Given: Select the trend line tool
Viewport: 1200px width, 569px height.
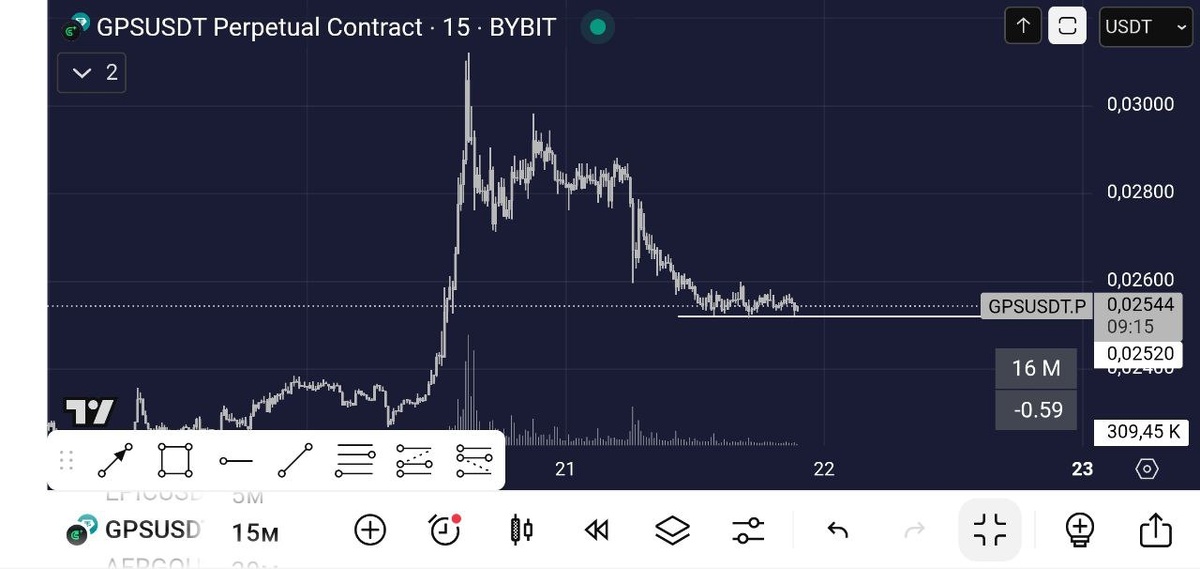Looking at the screenshot, I should coord(295,460).
